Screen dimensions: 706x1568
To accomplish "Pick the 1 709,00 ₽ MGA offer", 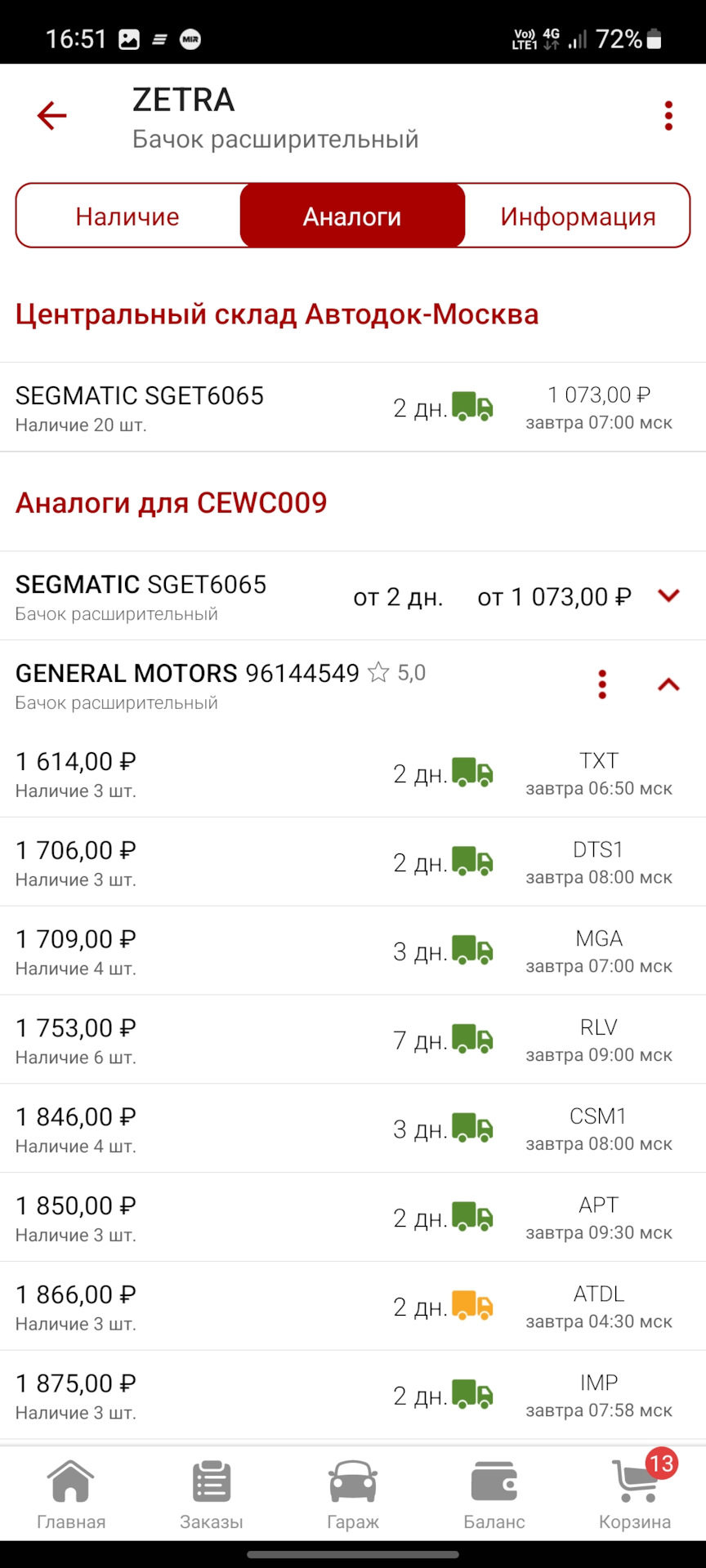I will 353,951.
